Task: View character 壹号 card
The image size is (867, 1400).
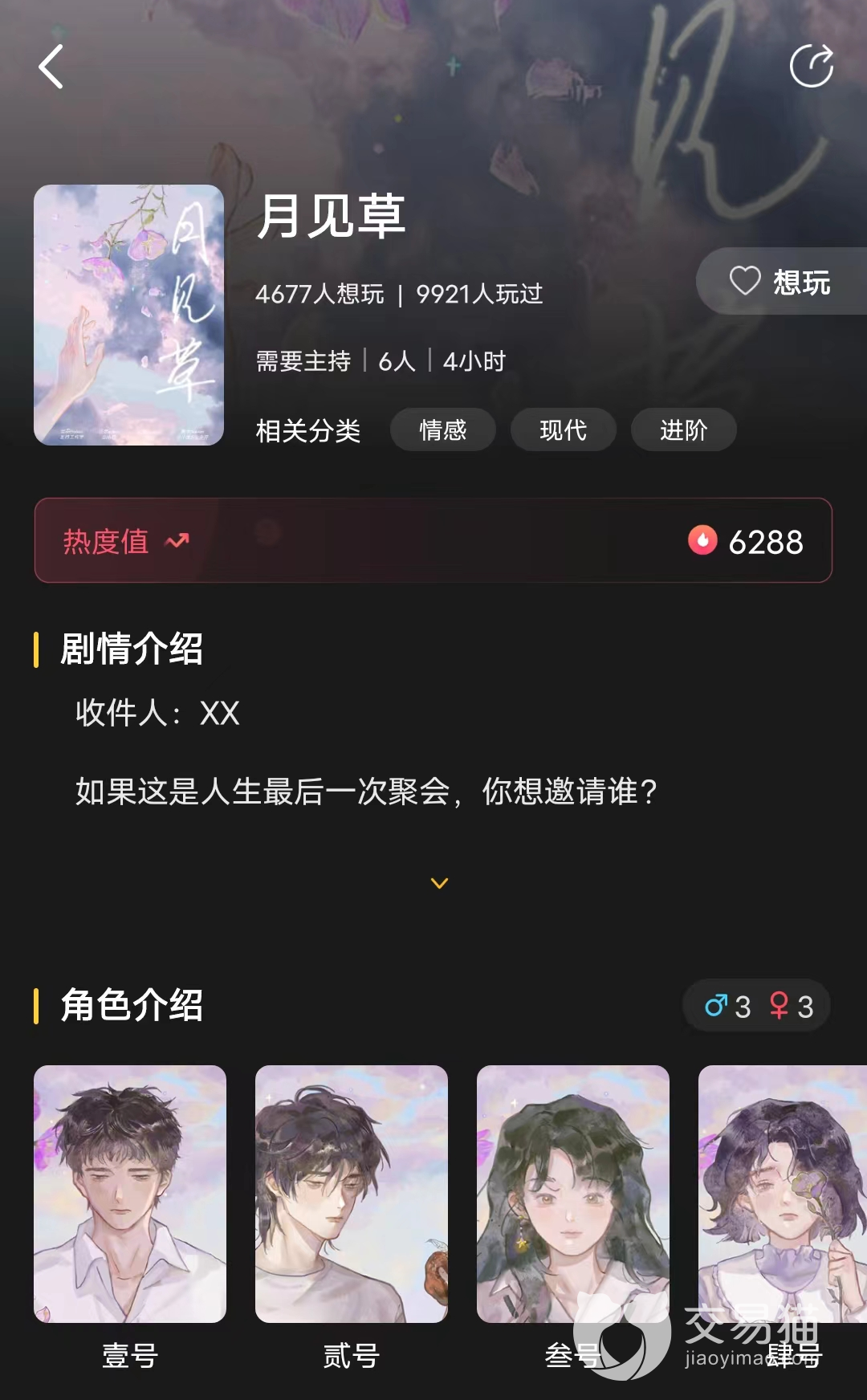Action: [130, 1194]
